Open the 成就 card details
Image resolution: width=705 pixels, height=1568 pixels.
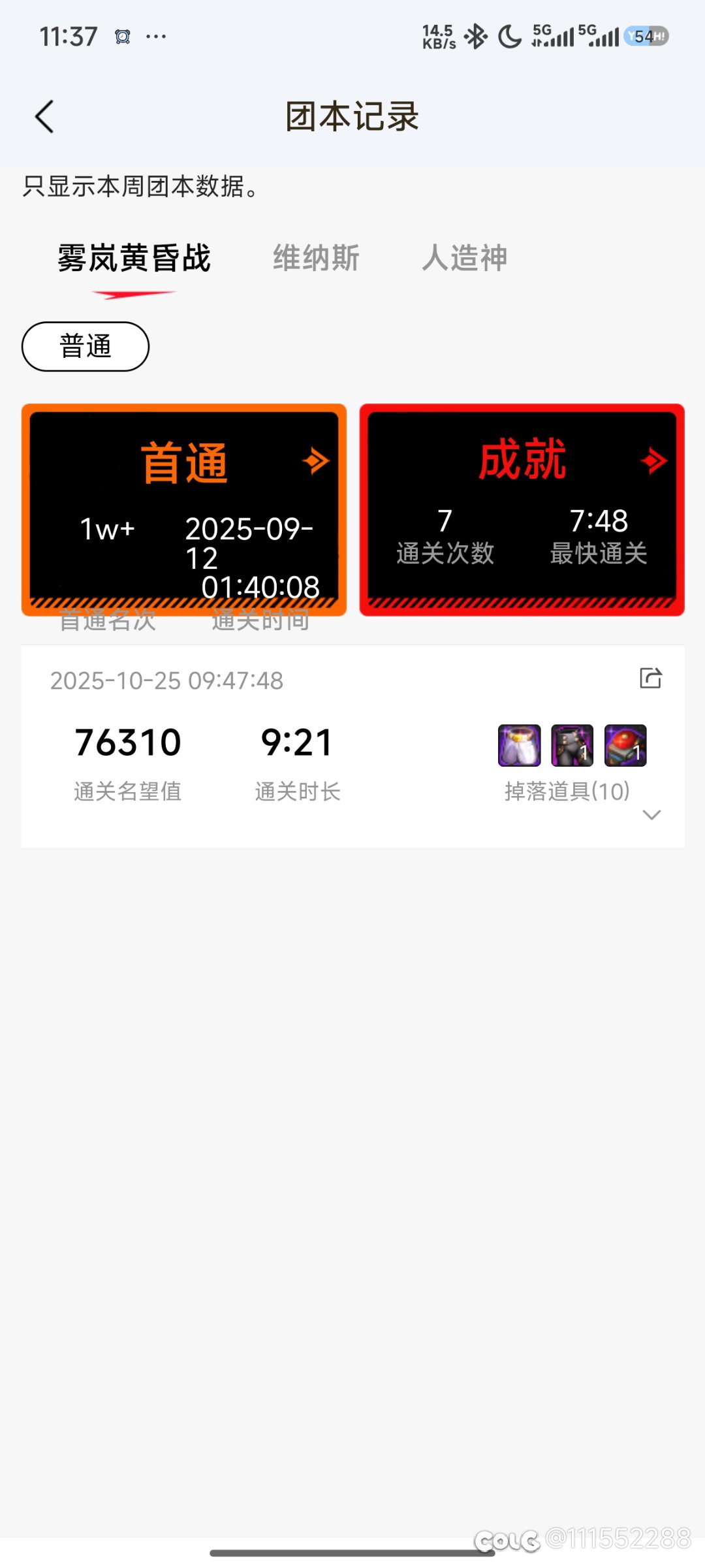tap(653, 461)
